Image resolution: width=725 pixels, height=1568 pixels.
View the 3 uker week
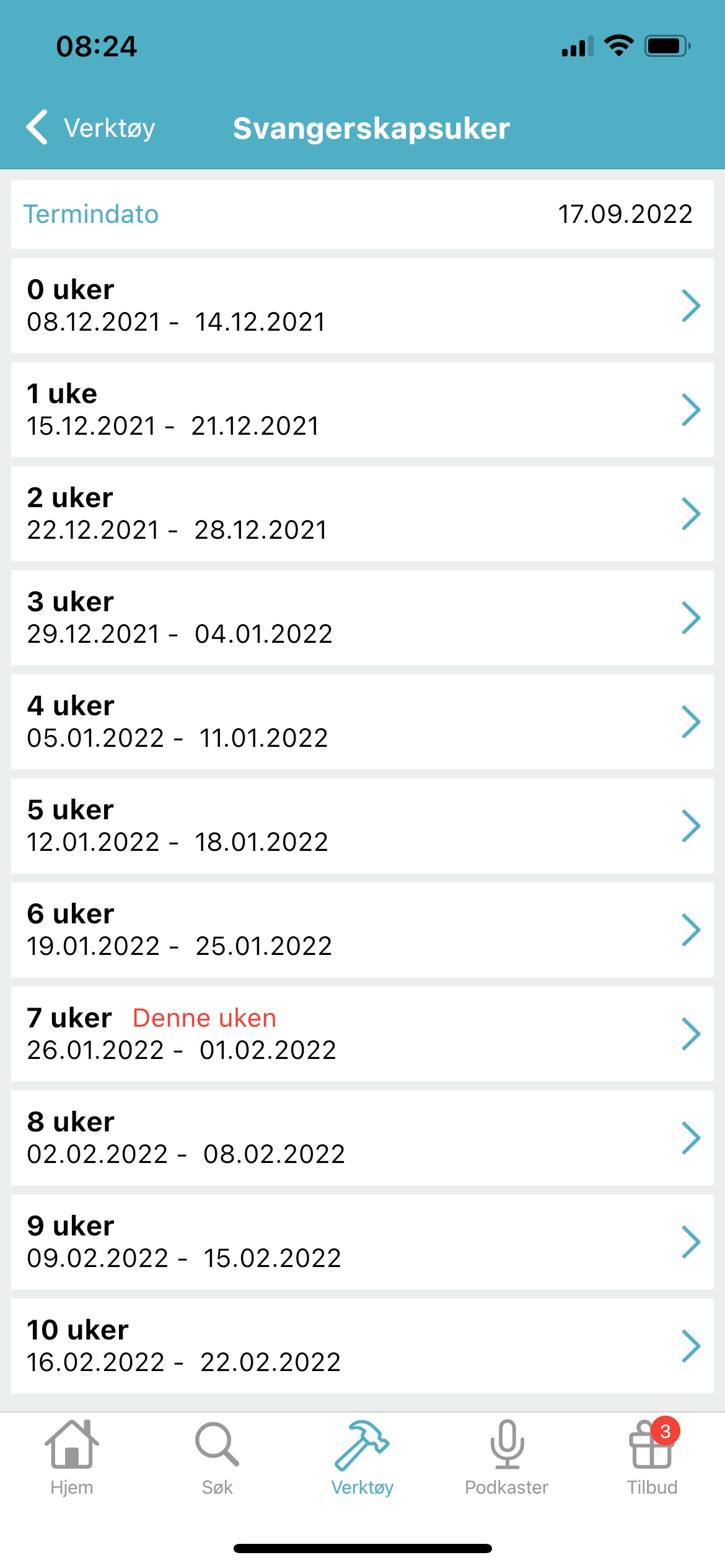pyautogui.click(x=362, y=618)
